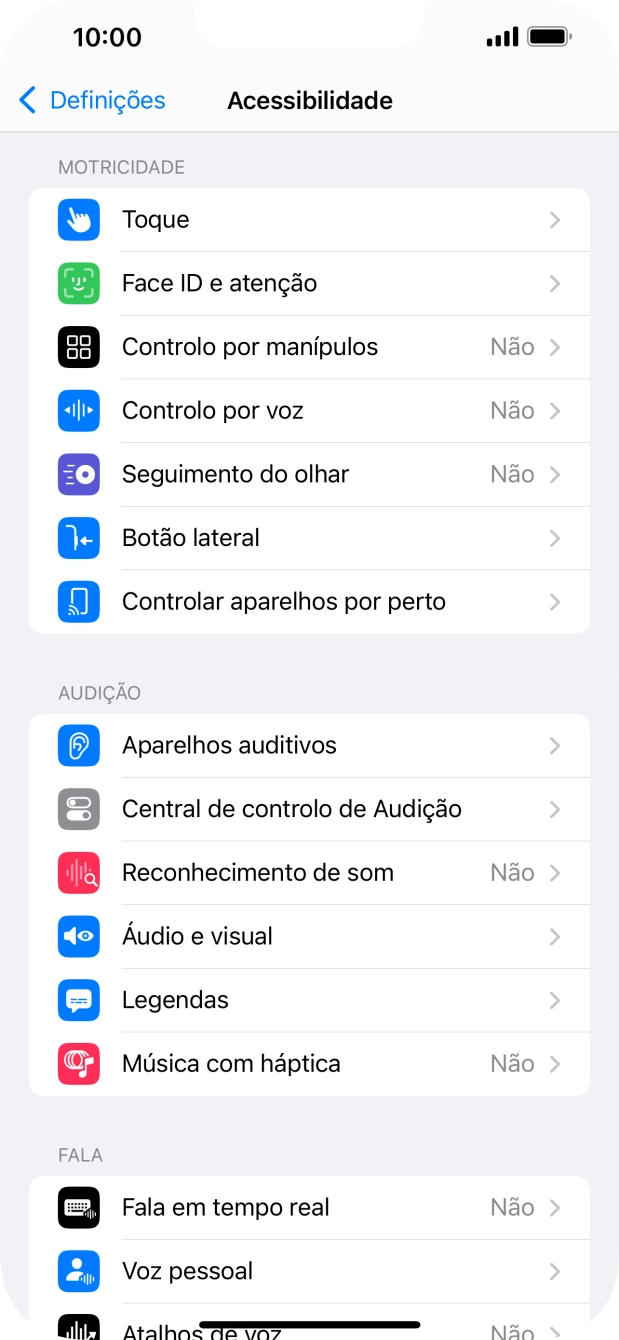Open Seguimento do olhar
619x1340 pixels.
click(x=309, y=475)
